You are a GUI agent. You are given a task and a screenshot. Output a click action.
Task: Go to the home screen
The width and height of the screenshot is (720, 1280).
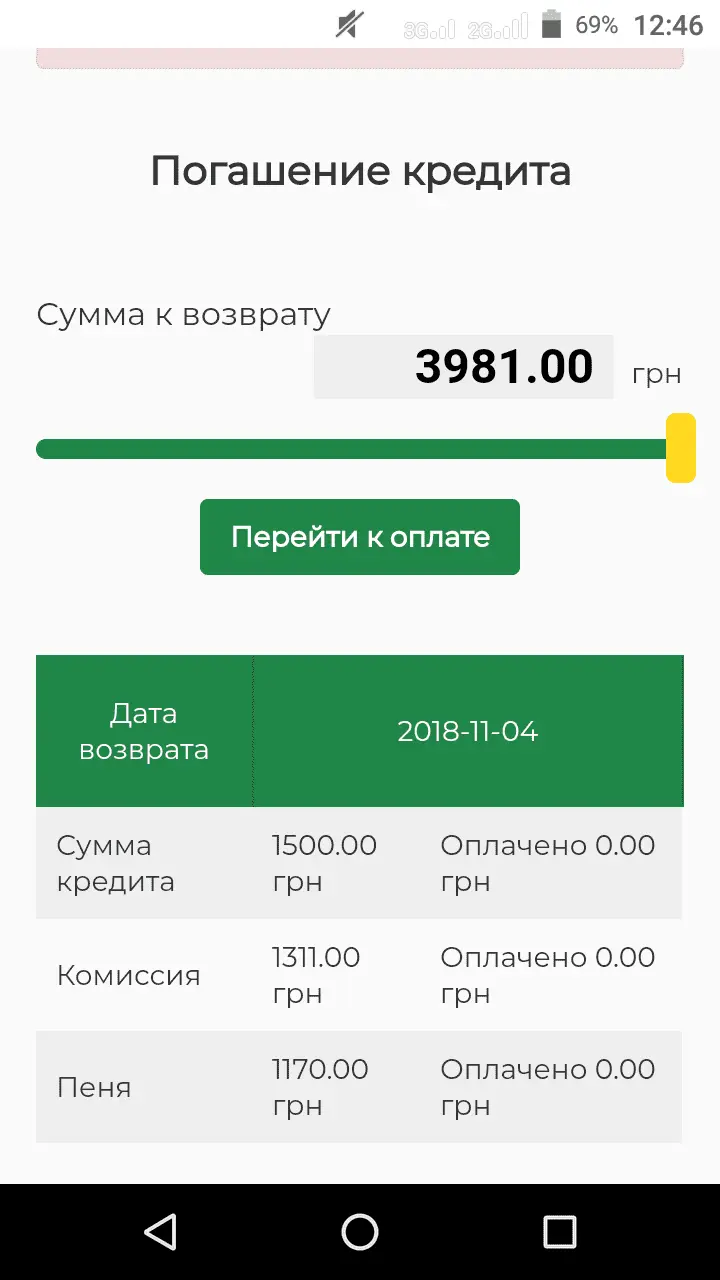tap(360, 1231)
